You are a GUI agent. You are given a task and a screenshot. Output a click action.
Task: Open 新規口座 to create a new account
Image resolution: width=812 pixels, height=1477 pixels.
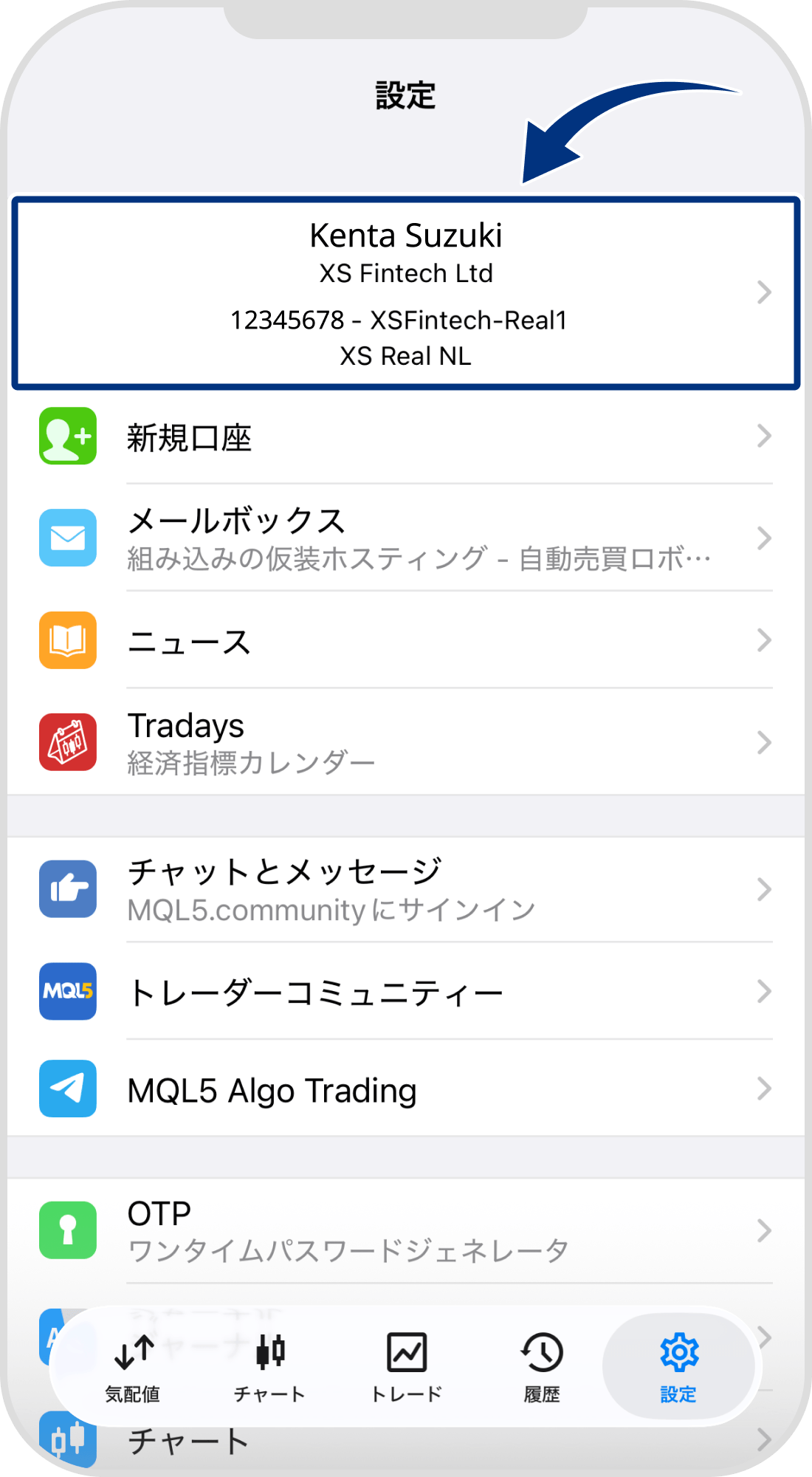tap(406, 437)
